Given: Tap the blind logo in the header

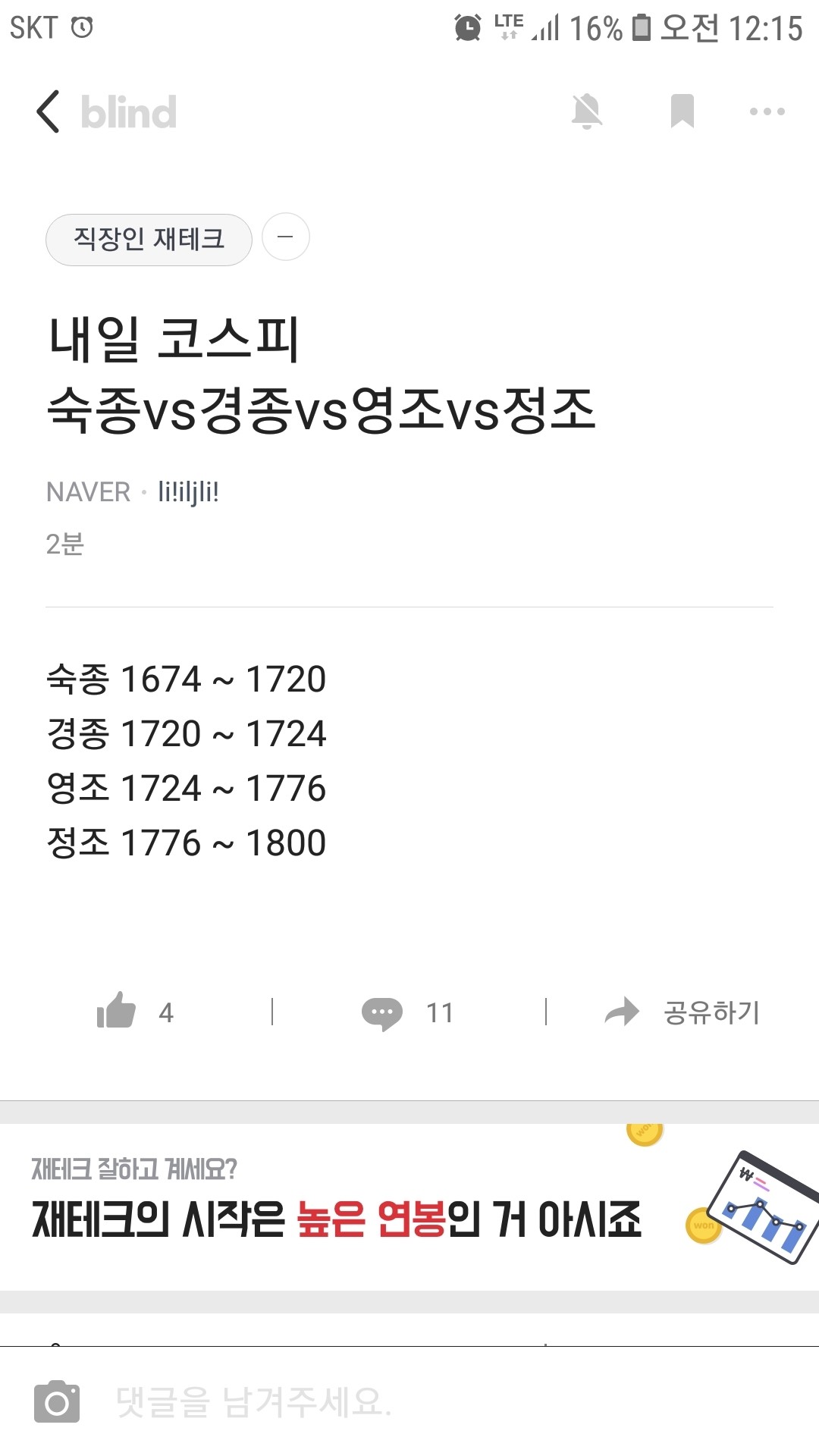Looking at the screenshot, I should point(127,112).
